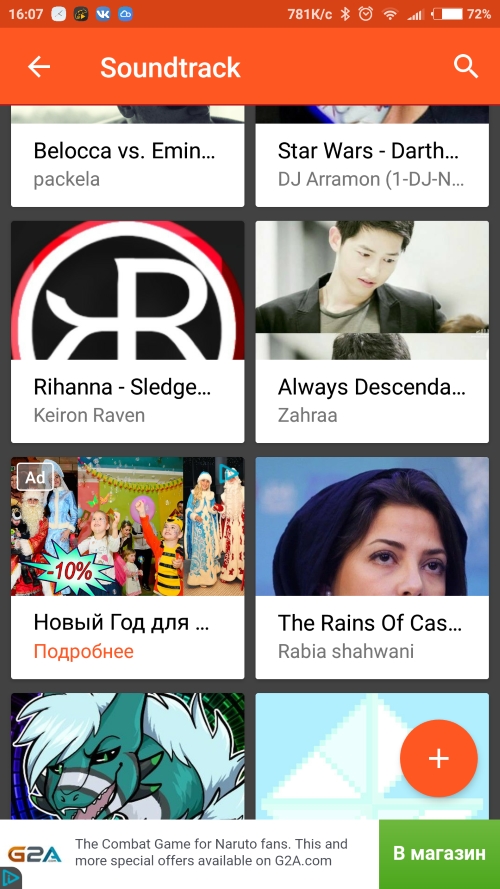Open the green dragon cartoon track tile
Viewport: 500px width, 889px height.
(x=128, y=756)
